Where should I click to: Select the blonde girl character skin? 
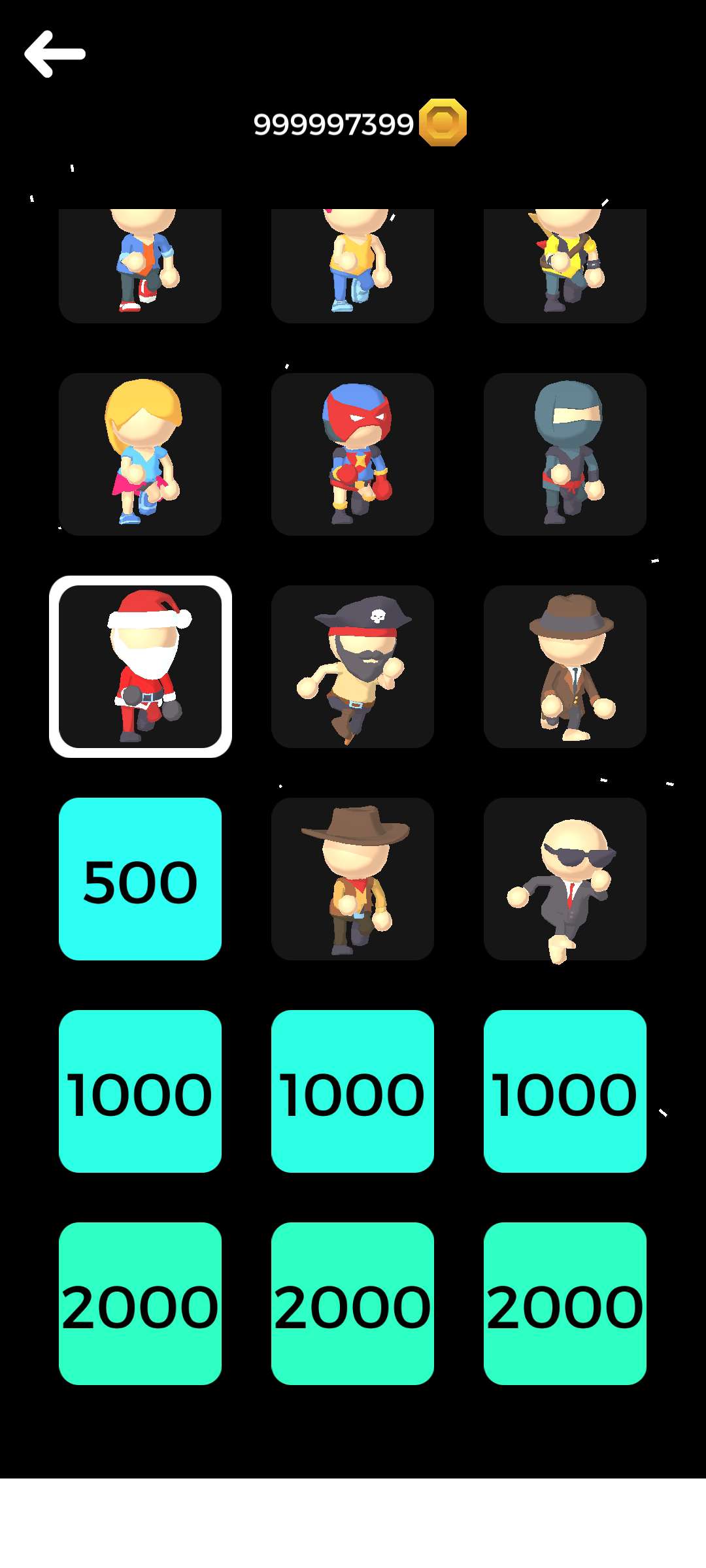click(140, 454)
